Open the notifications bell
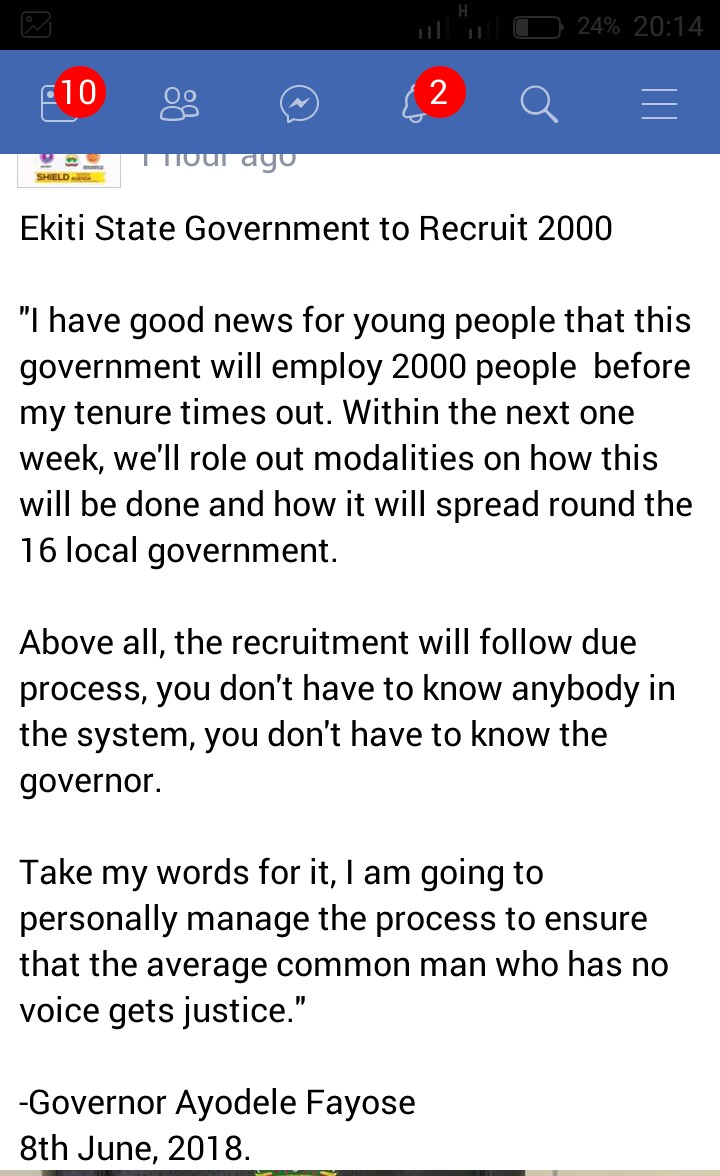Screen dimensions: 720x1176 point(418,103)
